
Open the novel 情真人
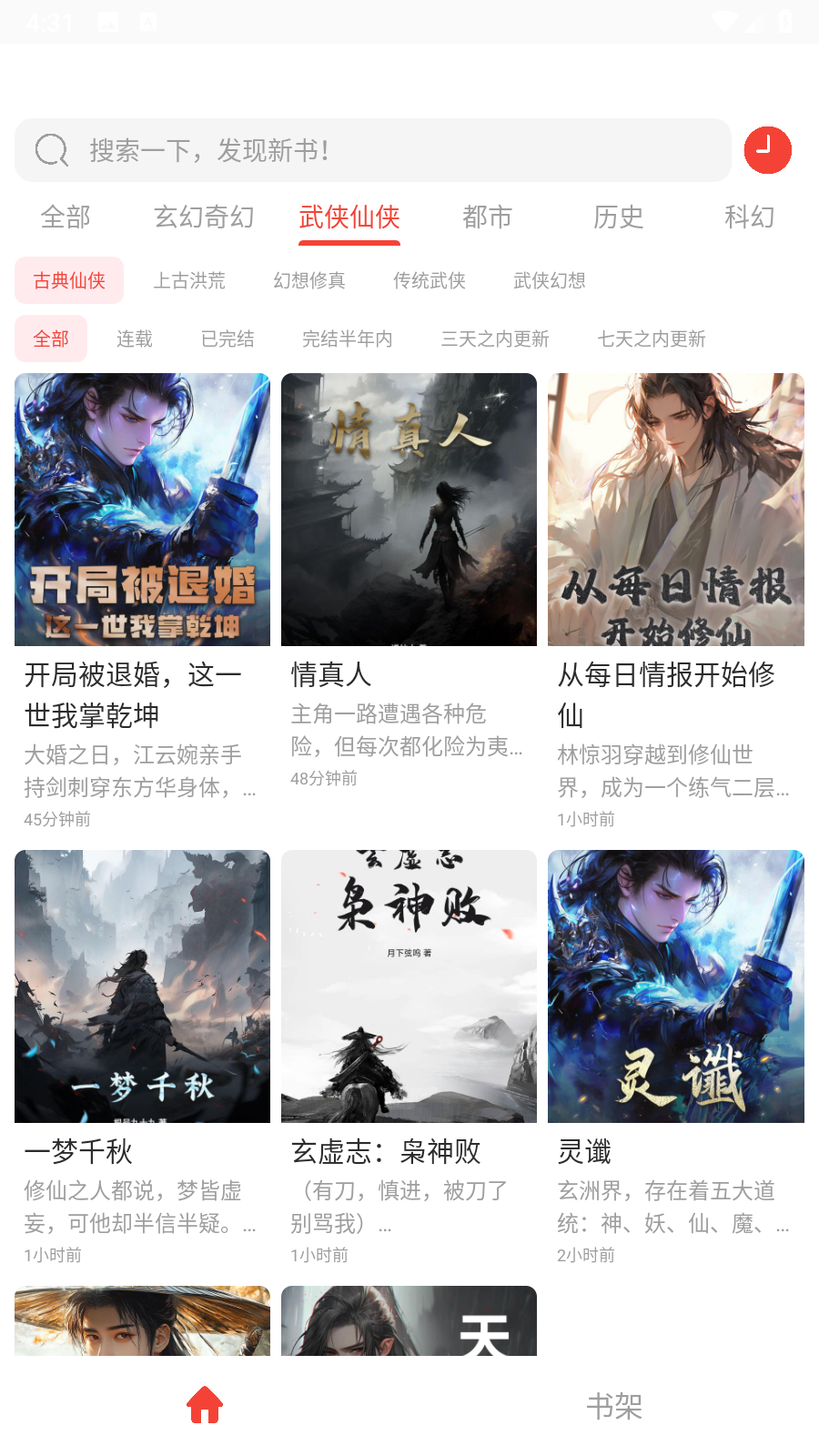click(409, 510)
